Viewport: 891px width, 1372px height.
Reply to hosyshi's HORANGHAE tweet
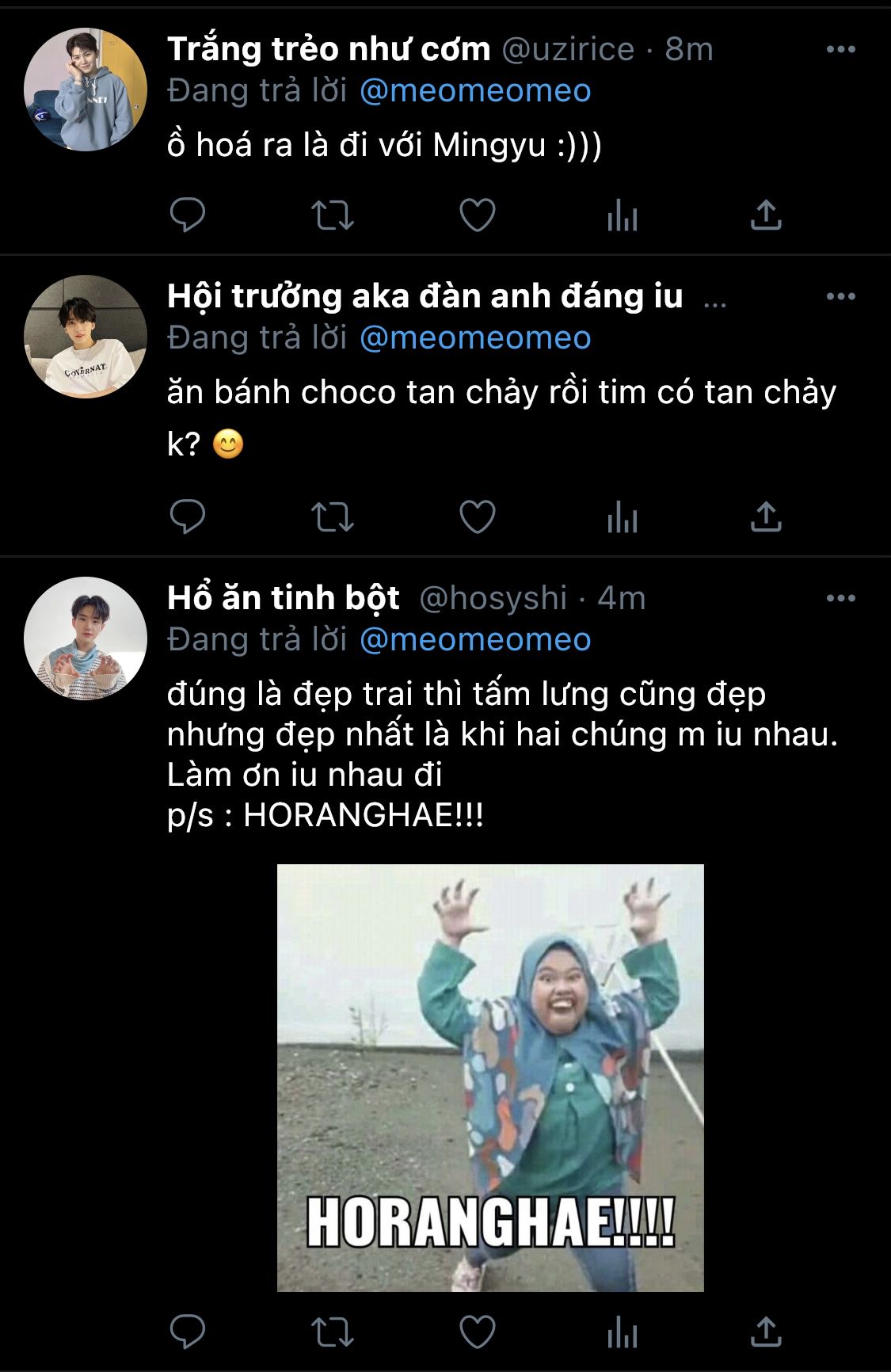pyautogui.click(x=188, y=1332)
